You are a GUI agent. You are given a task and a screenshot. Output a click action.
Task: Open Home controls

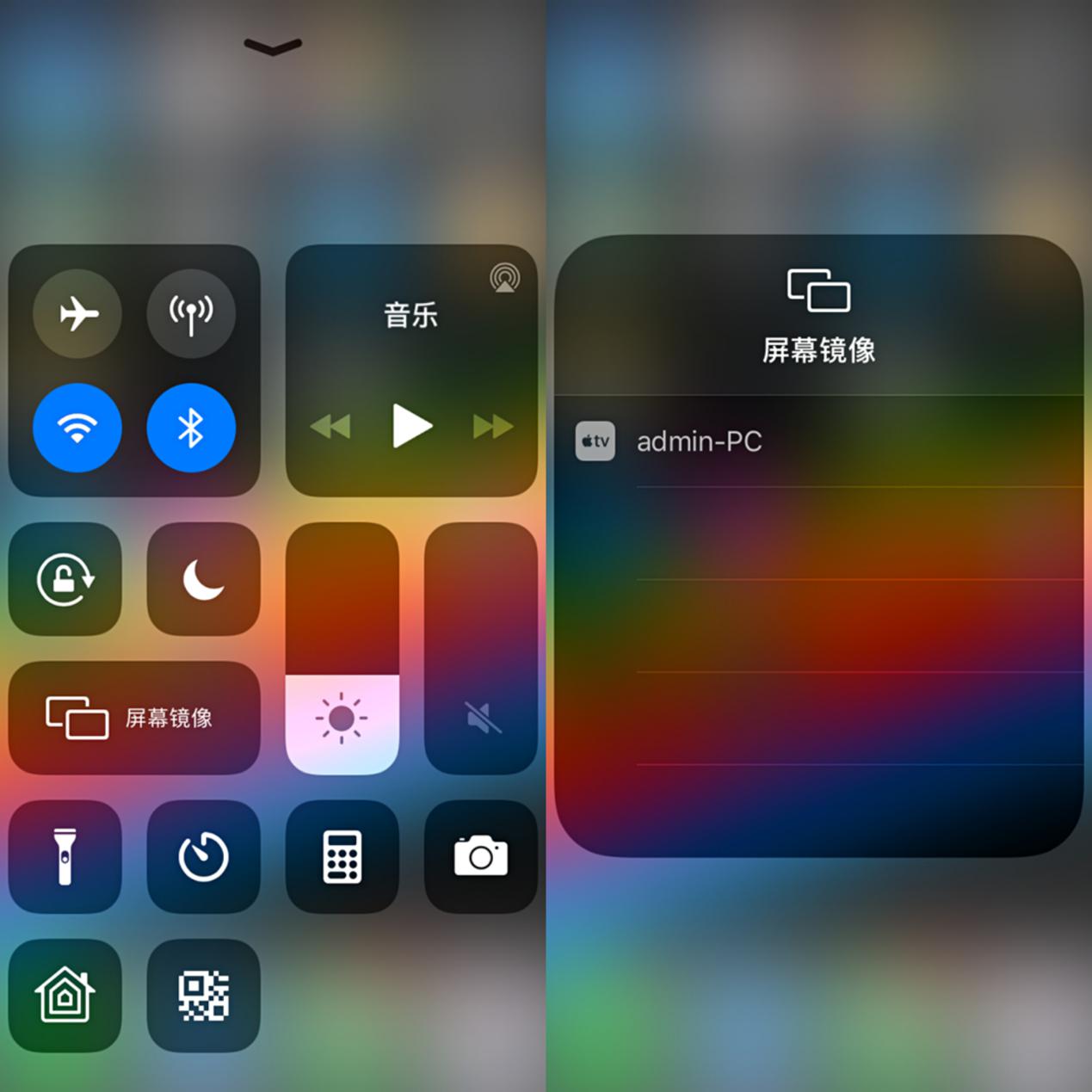[x=65, y=996]
